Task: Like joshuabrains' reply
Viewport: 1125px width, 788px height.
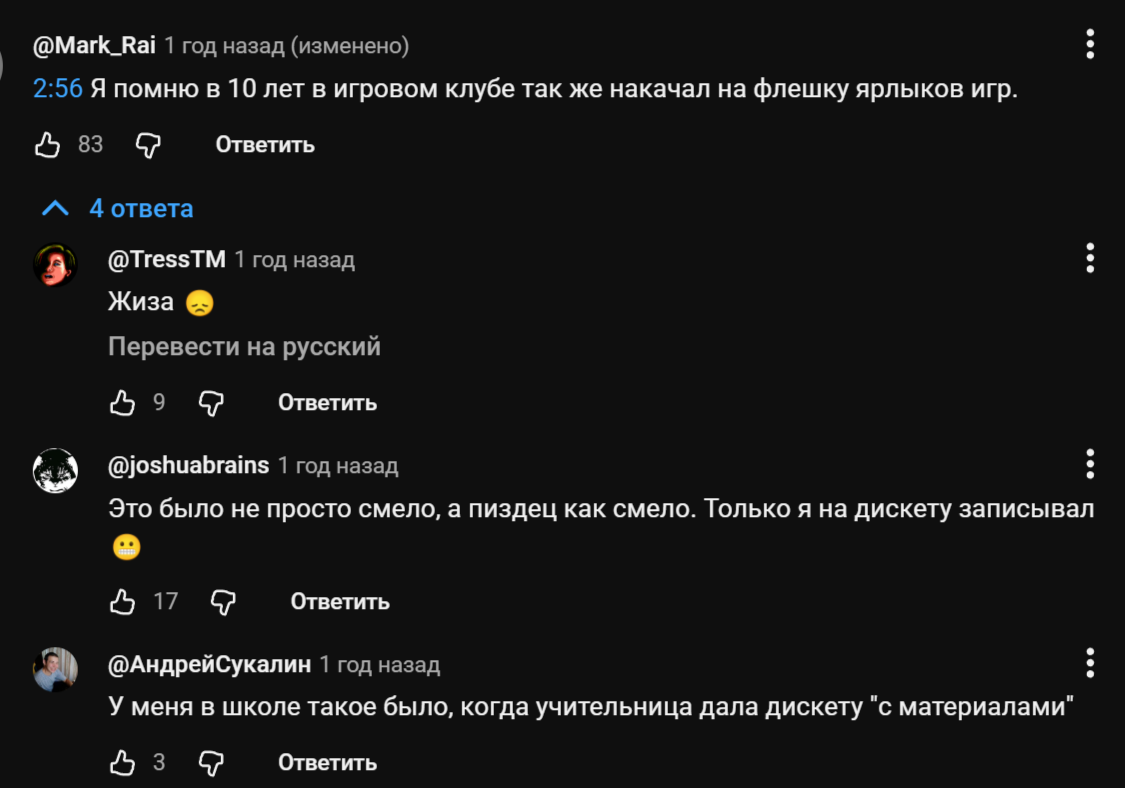Action: 122,601
